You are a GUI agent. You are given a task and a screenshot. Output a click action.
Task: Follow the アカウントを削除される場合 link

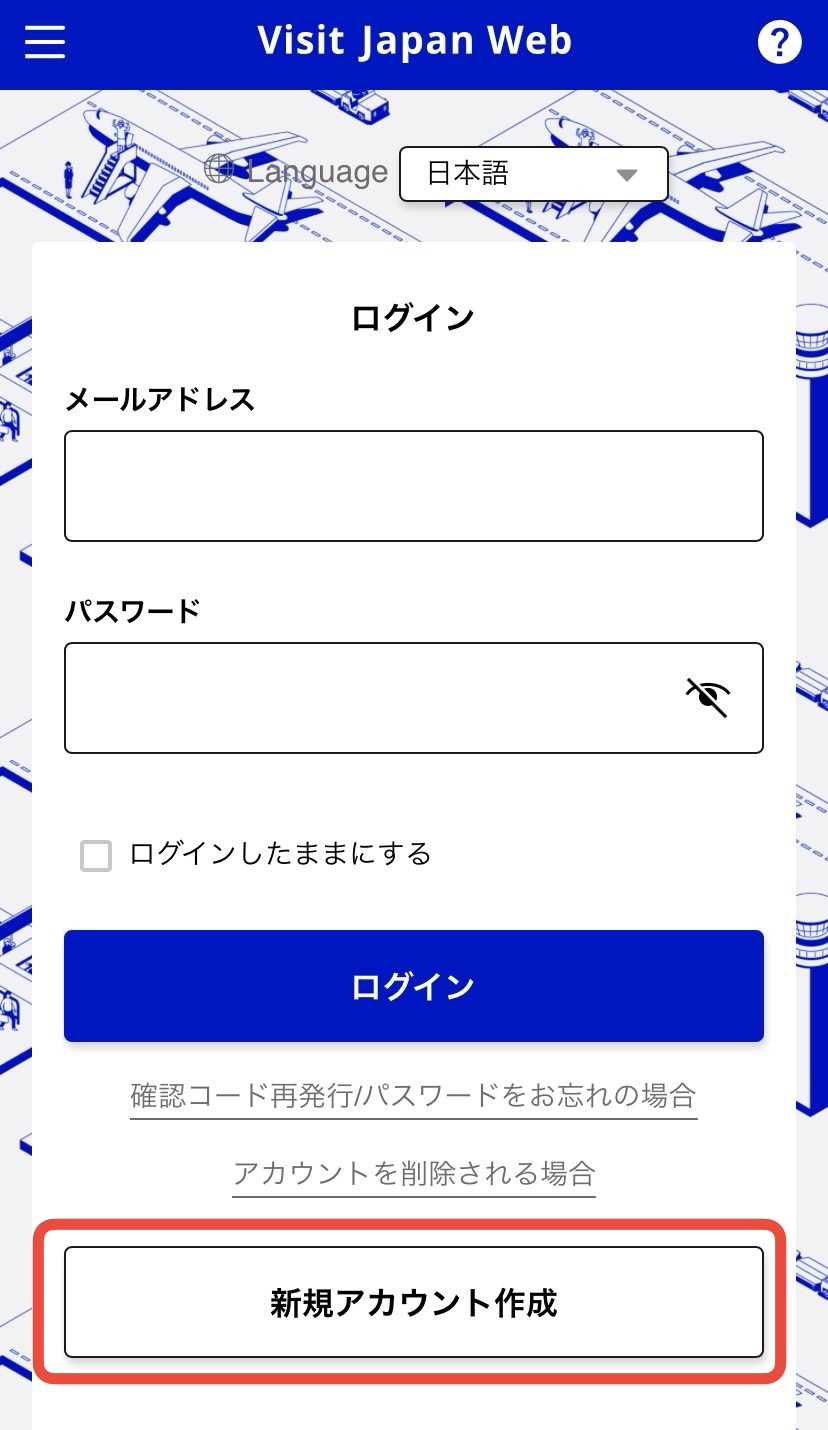[x=414, y=1173]
